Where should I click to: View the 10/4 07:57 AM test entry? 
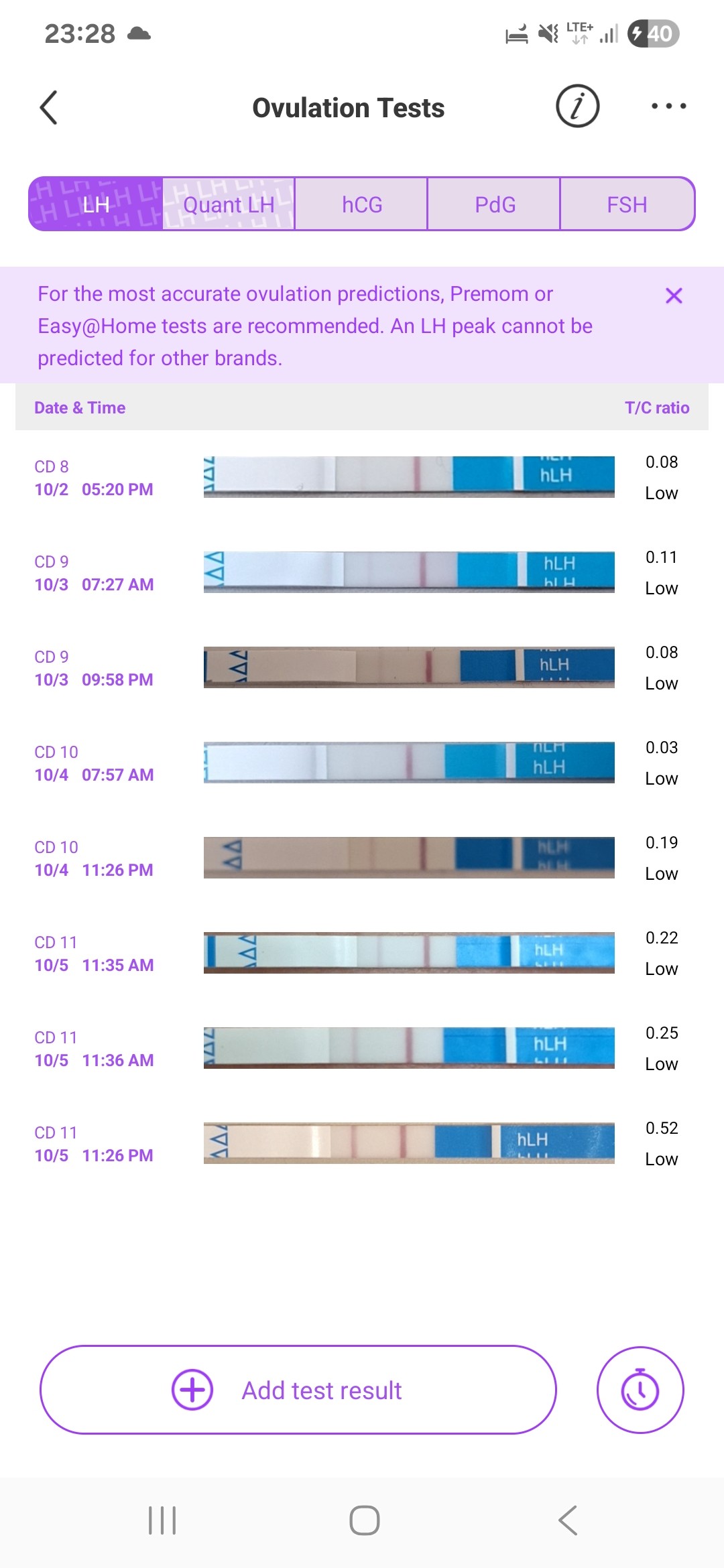(x=362, y=763)
